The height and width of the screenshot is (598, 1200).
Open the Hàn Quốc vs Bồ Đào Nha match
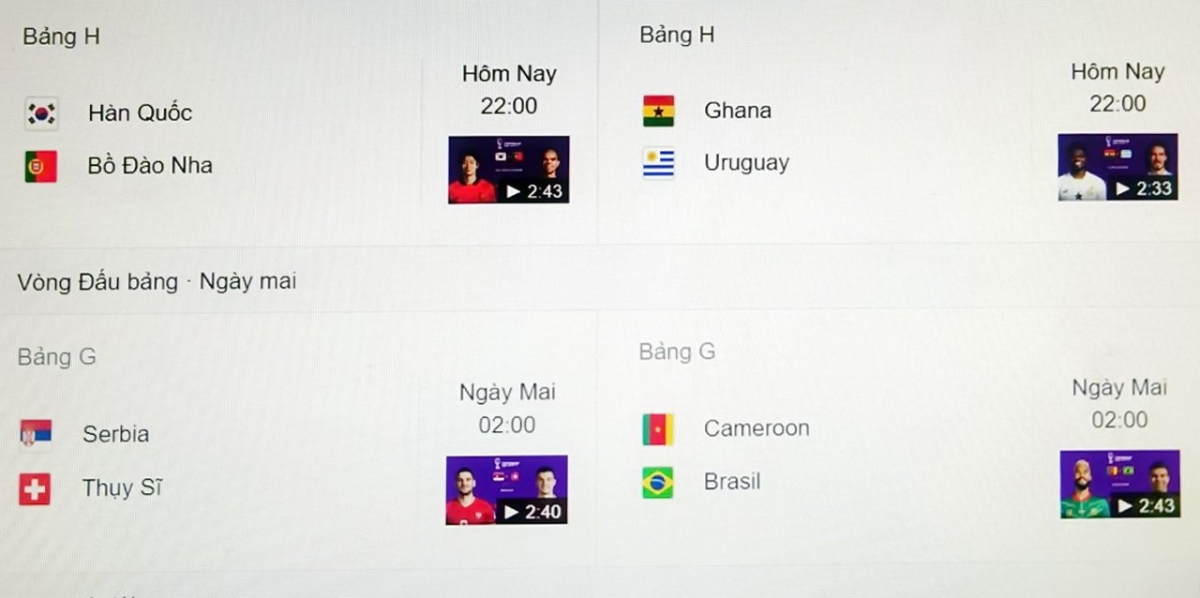tap(140, 138)
